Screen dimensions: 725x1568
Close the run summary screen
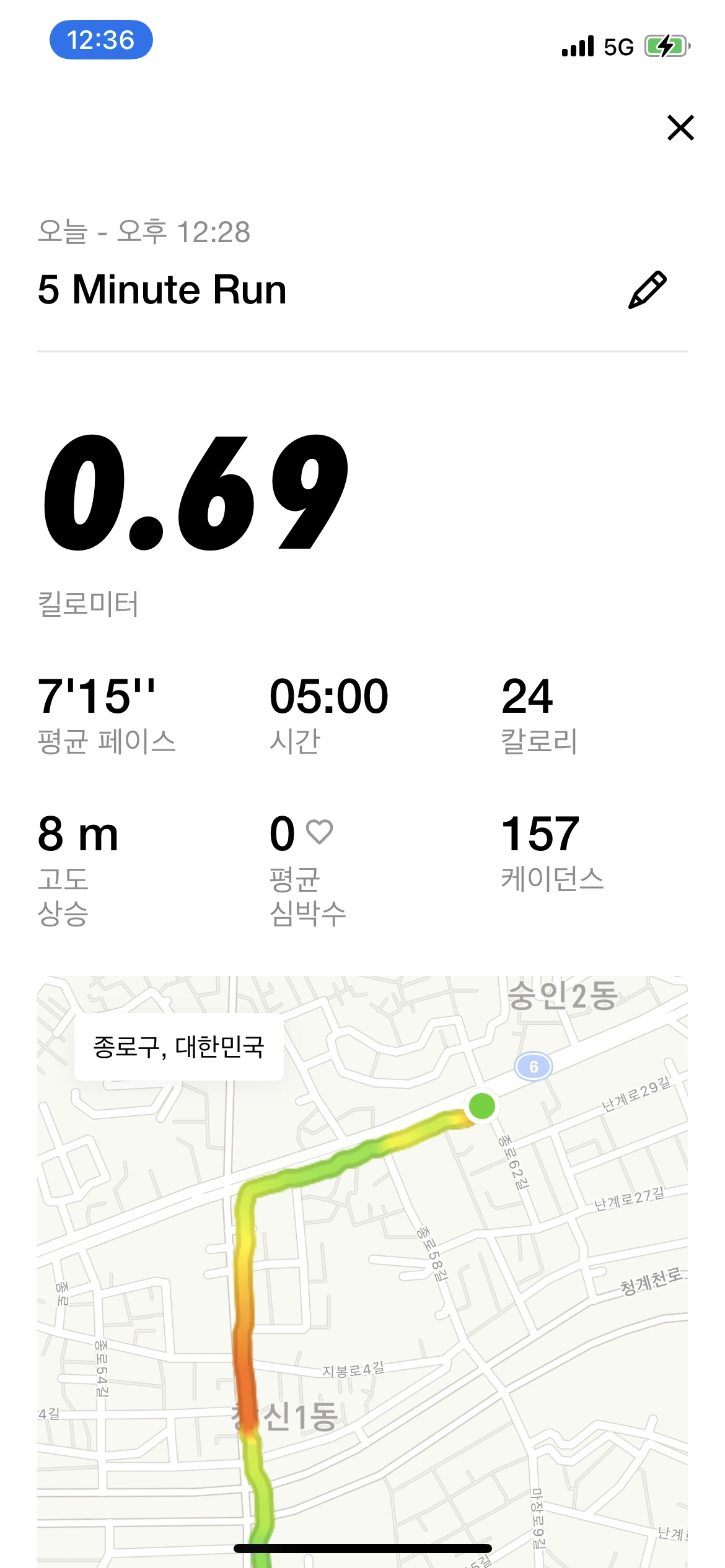(x=680, y=128)
